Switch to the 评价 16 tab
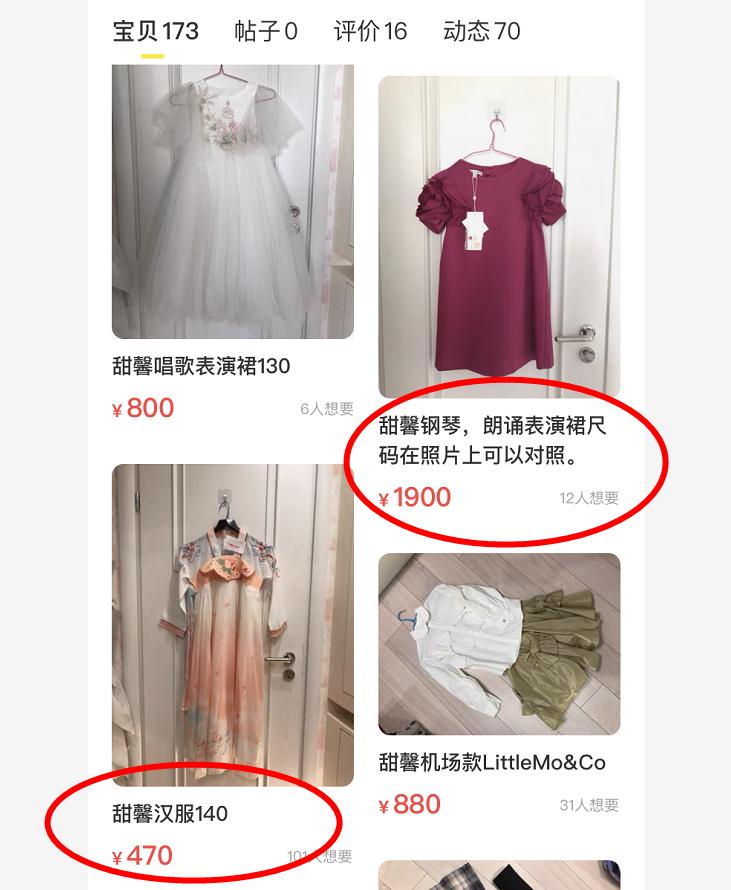The height and width of the screenshot is (890, 731). (370, 31)
